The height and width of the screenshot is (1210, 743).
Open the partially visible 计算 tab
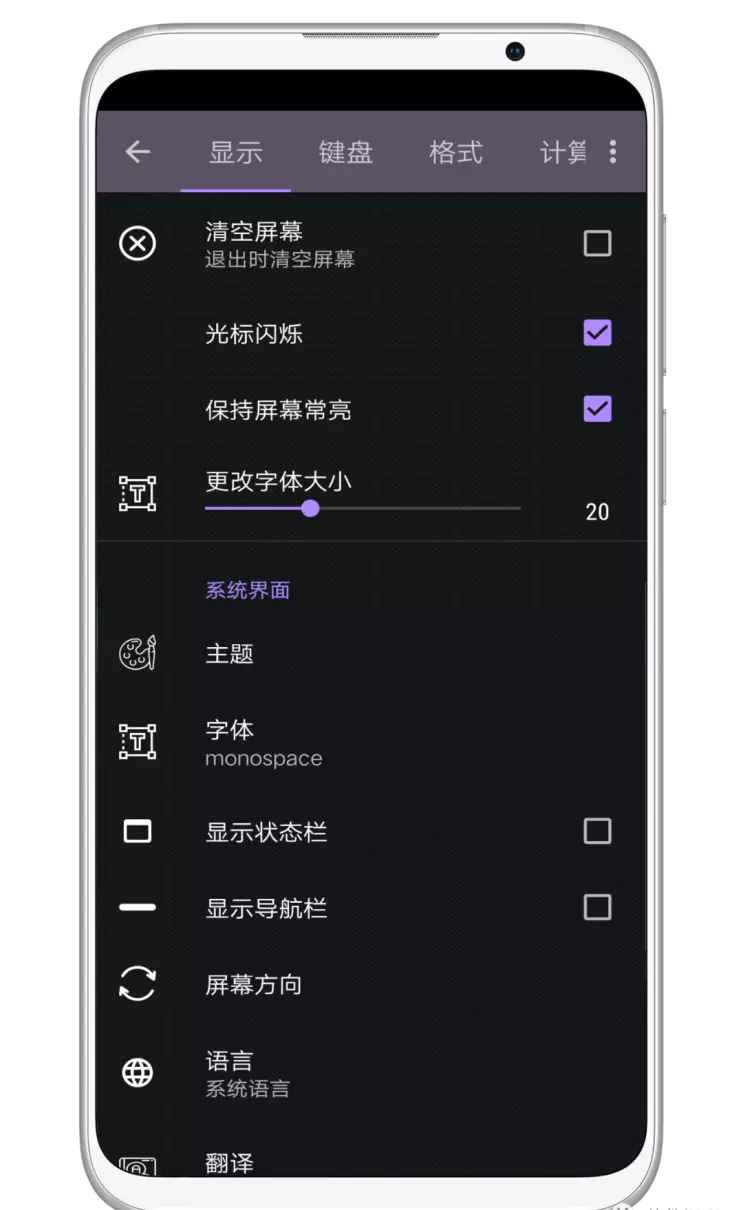[562, 152]
